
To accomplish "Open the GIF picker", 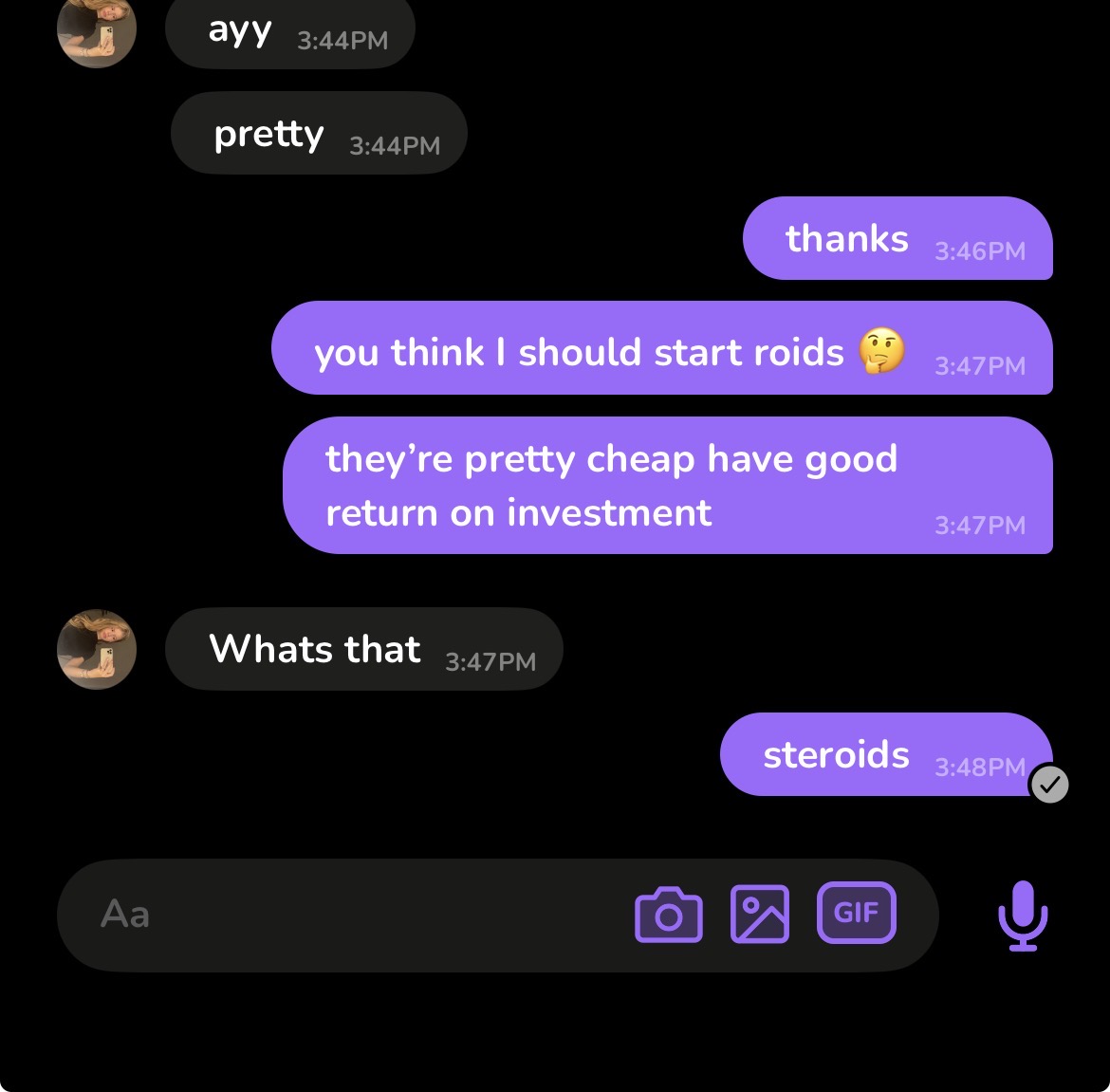I will pyautogui.click(x=856, y=913).
